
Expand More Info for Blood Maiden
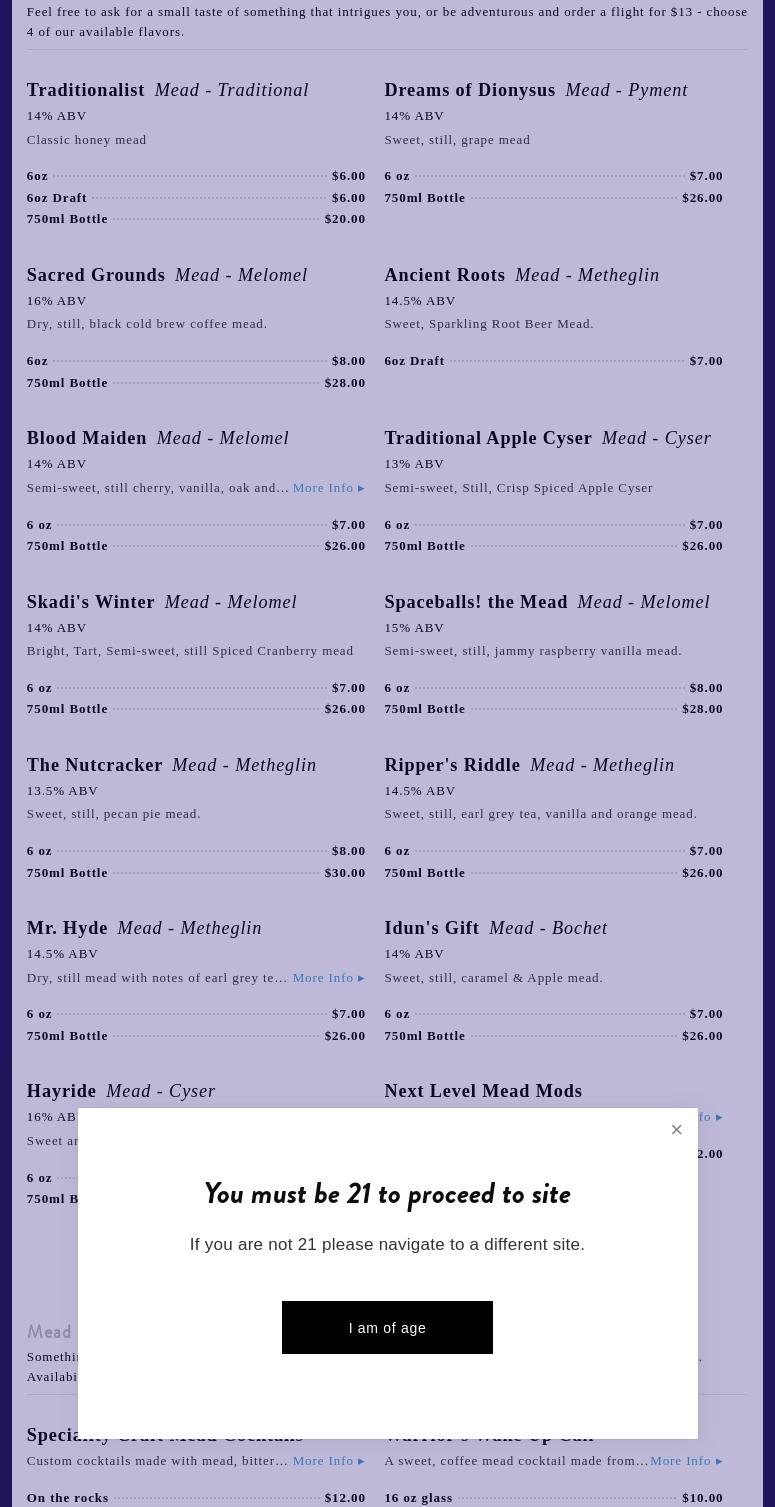click(328, 488)
